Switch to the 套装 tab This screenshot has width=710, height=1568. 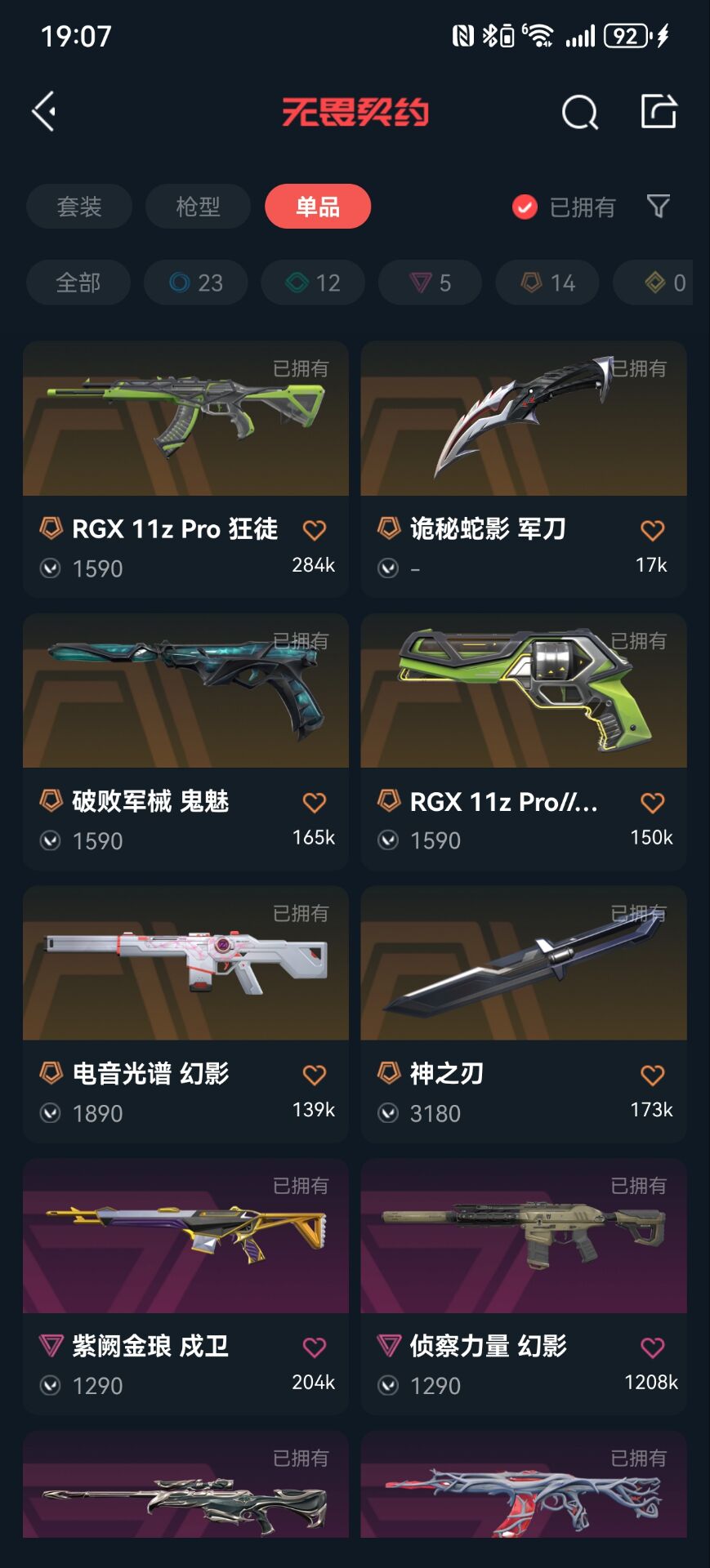[79, 207]
